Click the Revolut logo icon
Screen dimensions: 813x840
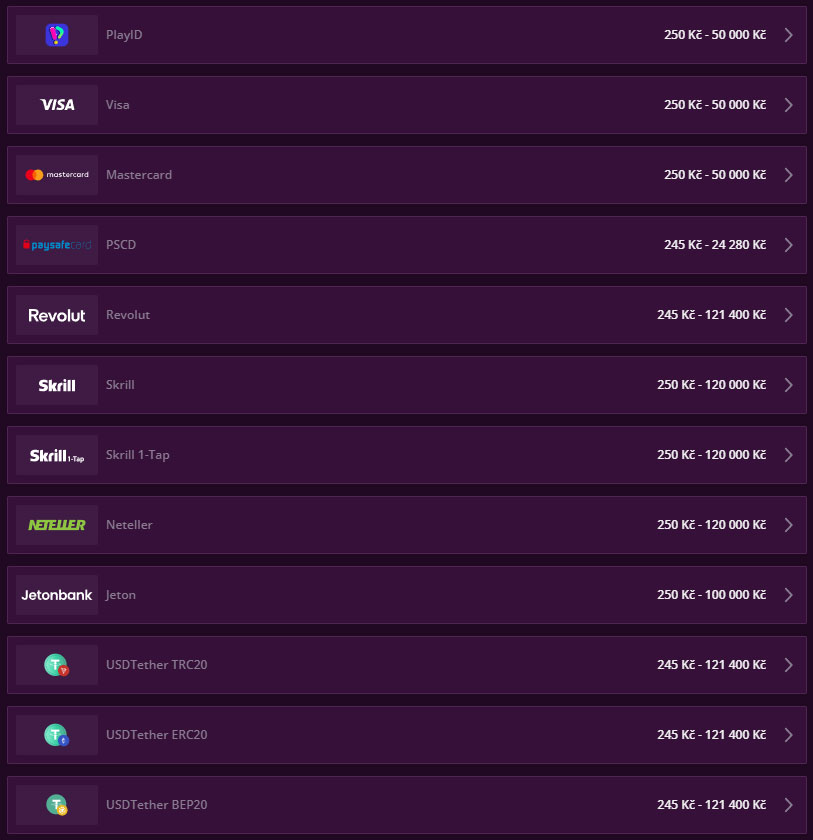coord(56,314)
